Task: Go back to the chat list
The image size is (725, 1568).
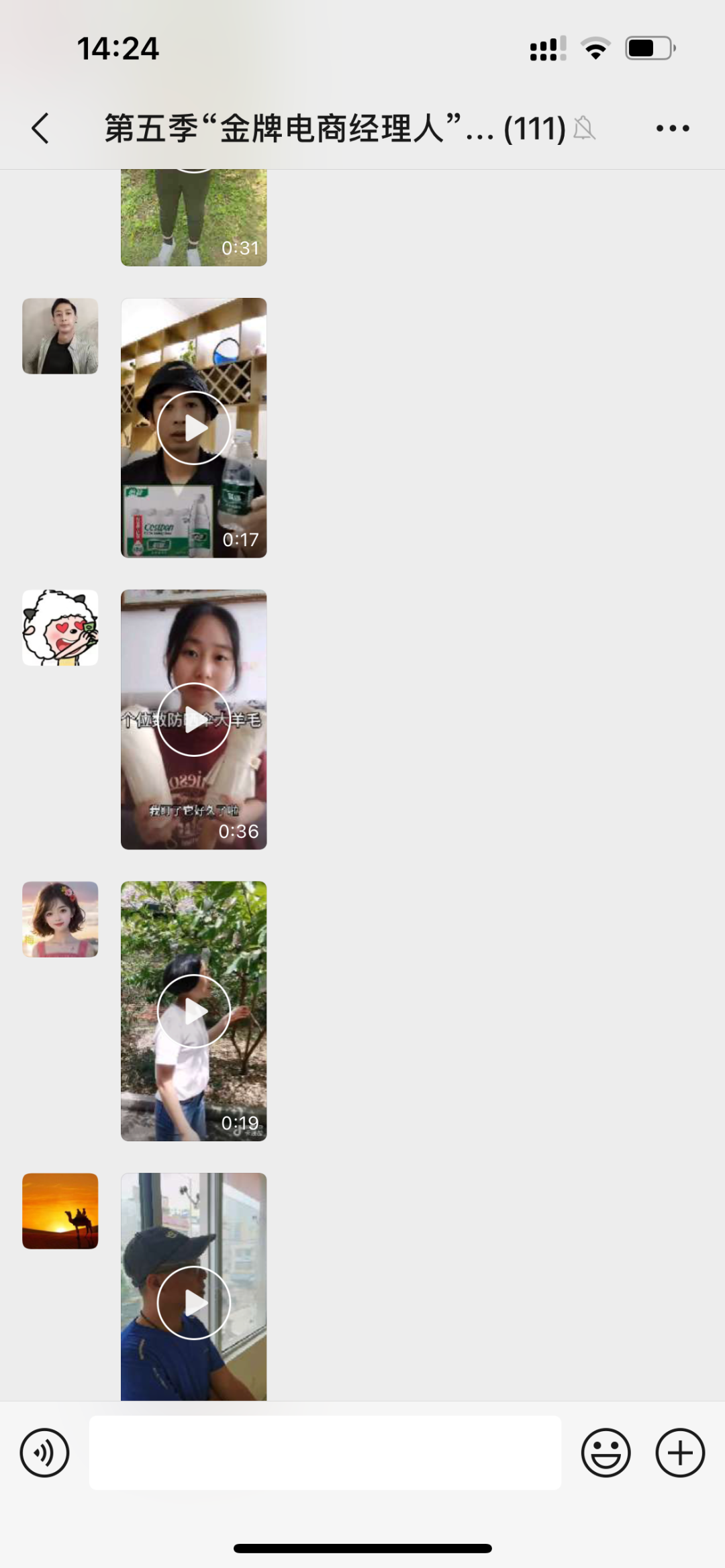Action: pyautogui.click(x=40, y=128)
